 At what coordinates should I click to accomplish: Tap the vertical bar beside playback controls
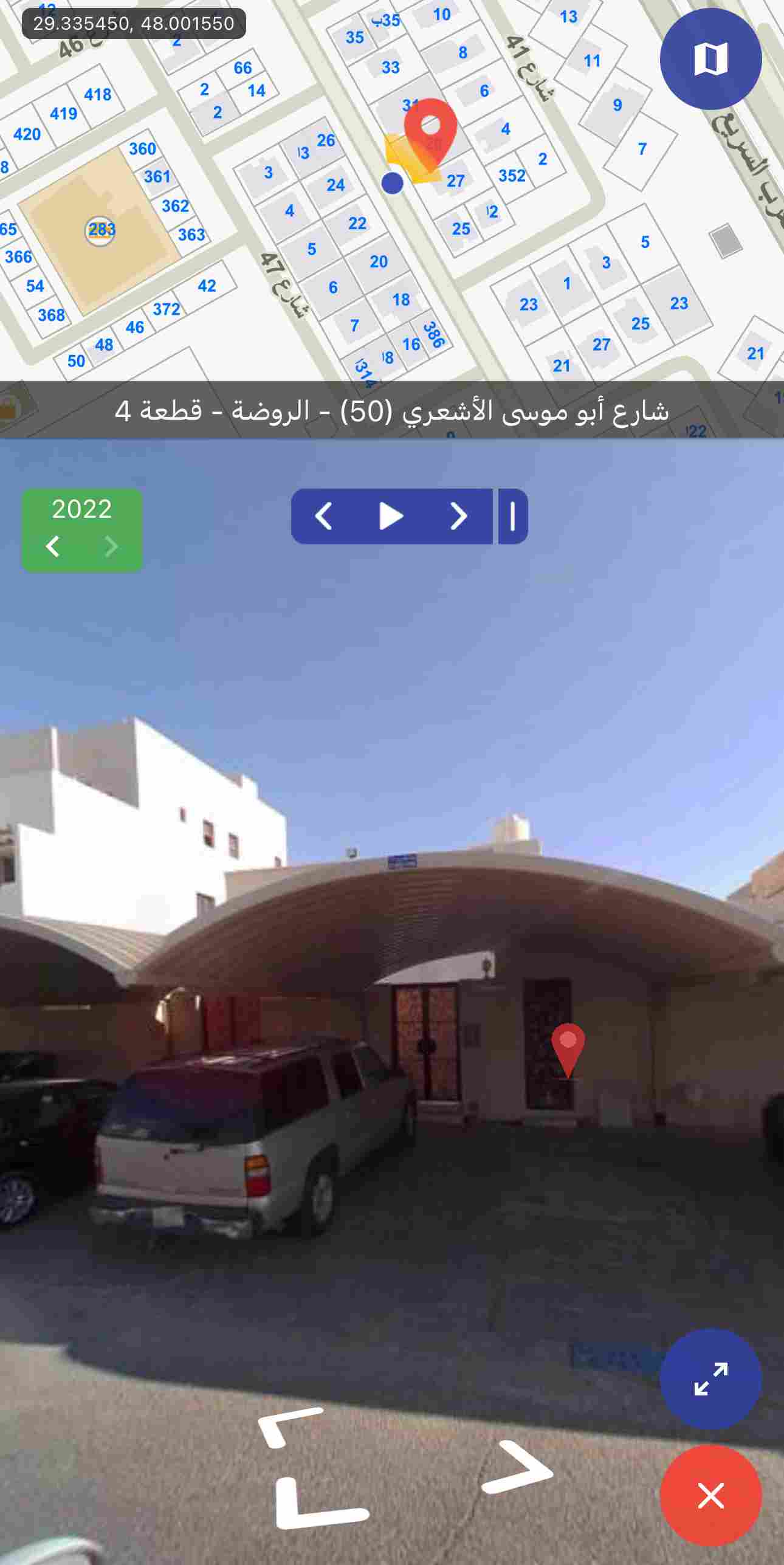pyautogui.click(x=512, y=516)
